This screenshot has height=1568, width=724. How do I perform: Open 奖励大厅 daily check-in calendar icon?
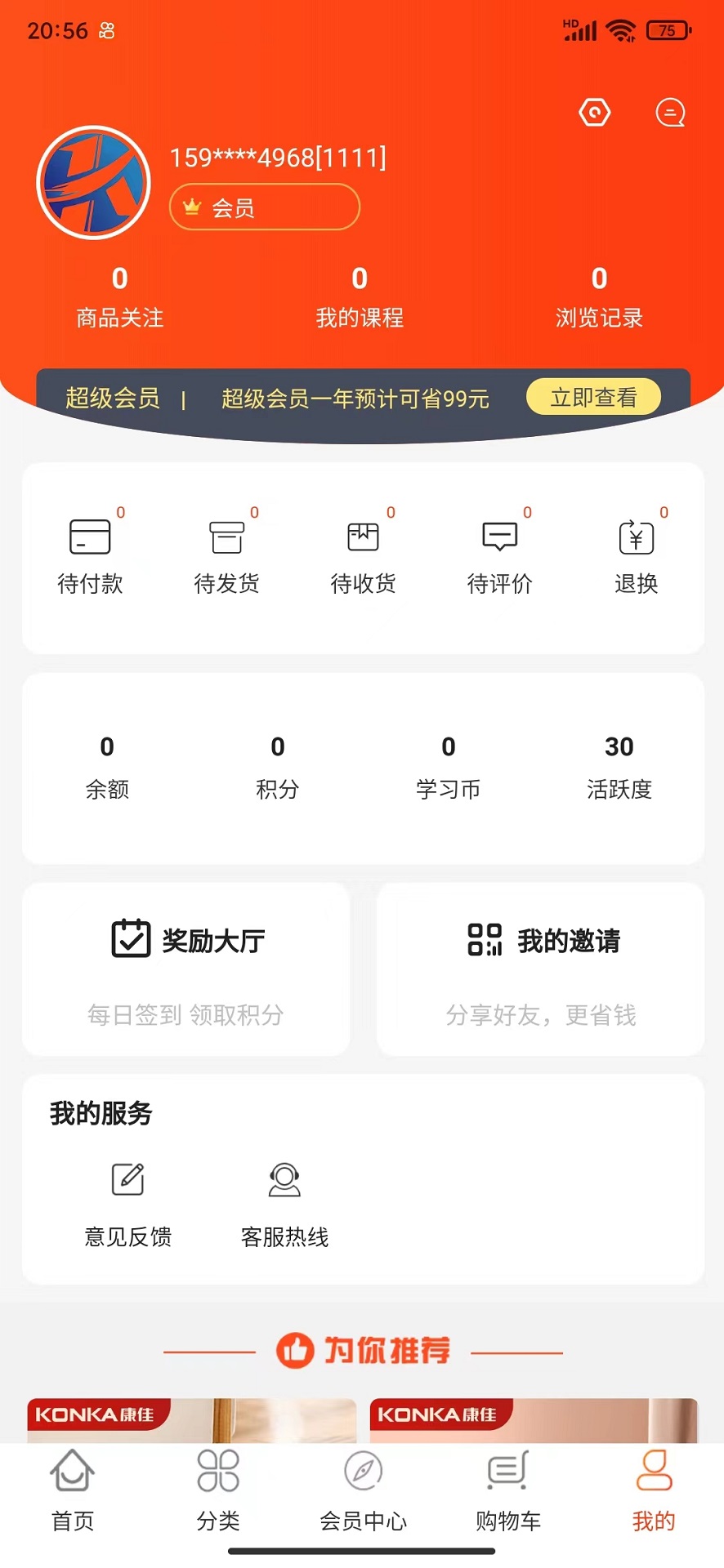[x=129, y=938]
